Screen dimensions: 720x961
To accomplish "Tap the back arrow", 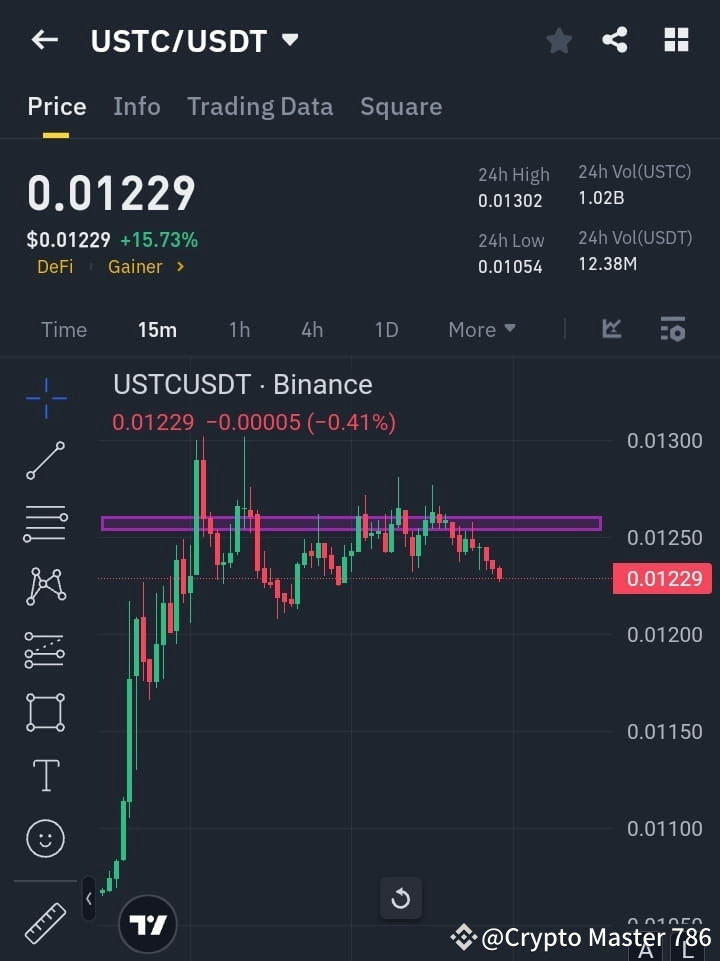I will click(x=43, y=40).
